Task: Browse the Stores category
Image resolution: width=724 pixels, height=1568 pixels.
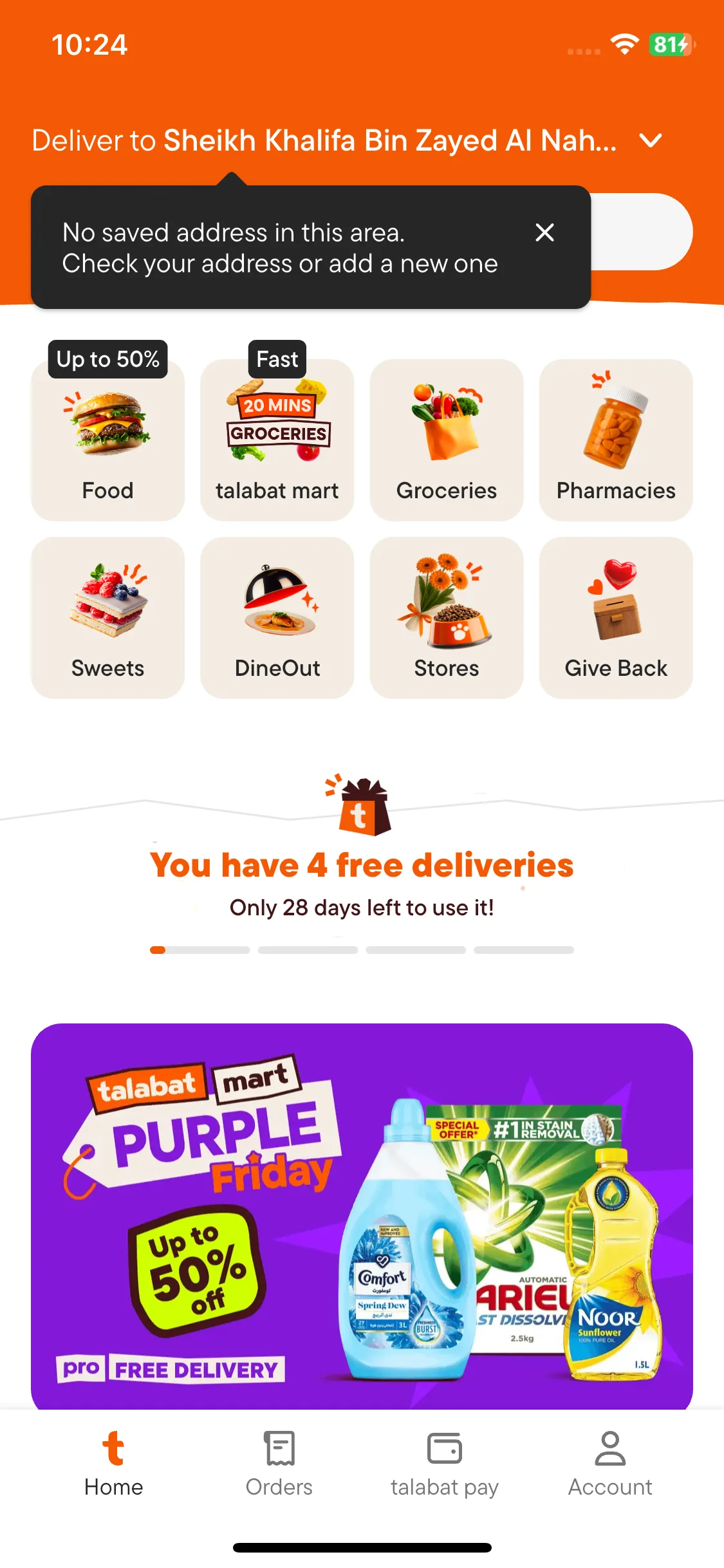Action: click(446, 618)
